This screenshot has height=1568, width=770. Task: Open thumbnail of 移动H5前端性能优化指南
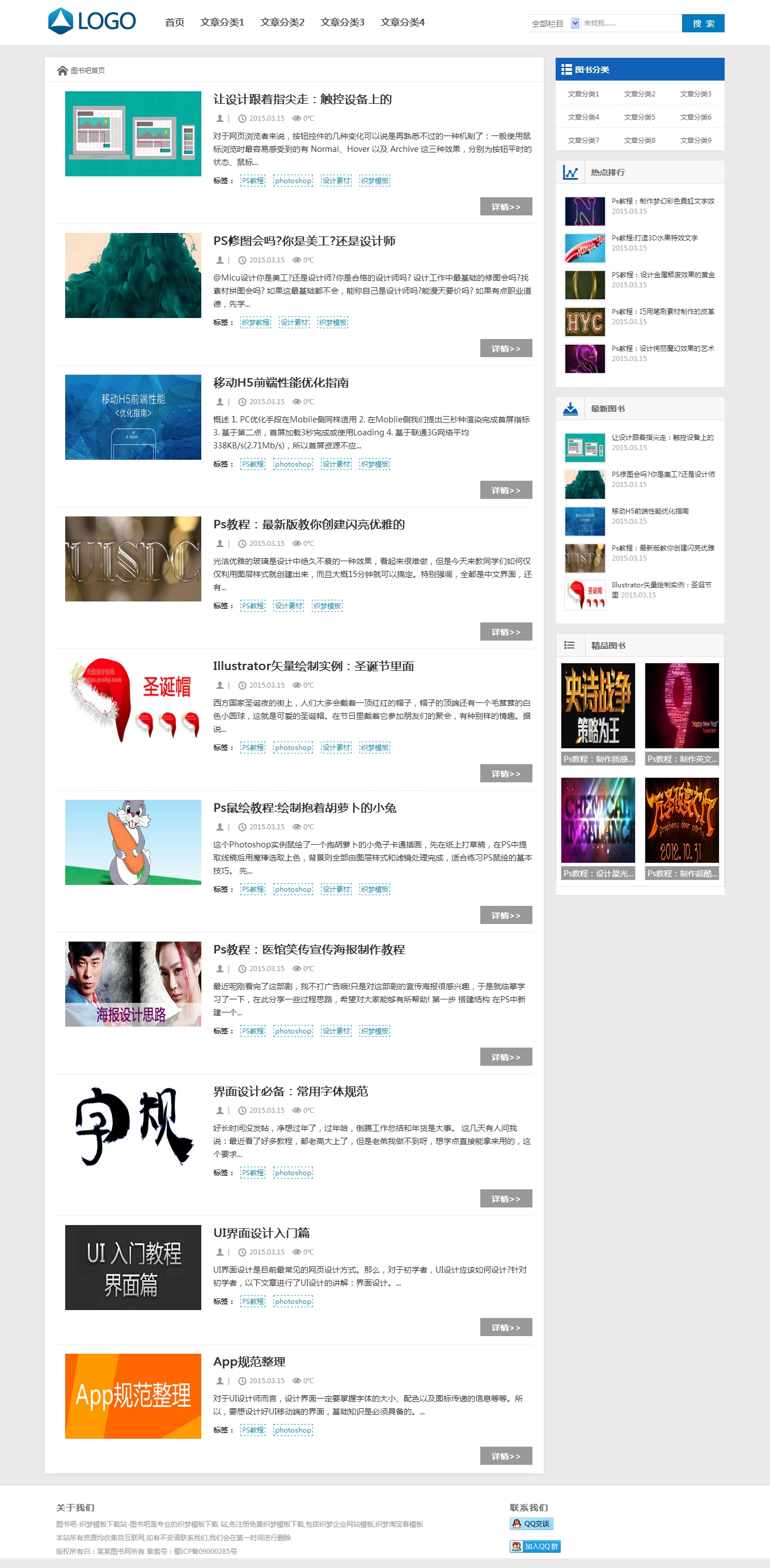[x=133, y=417]
